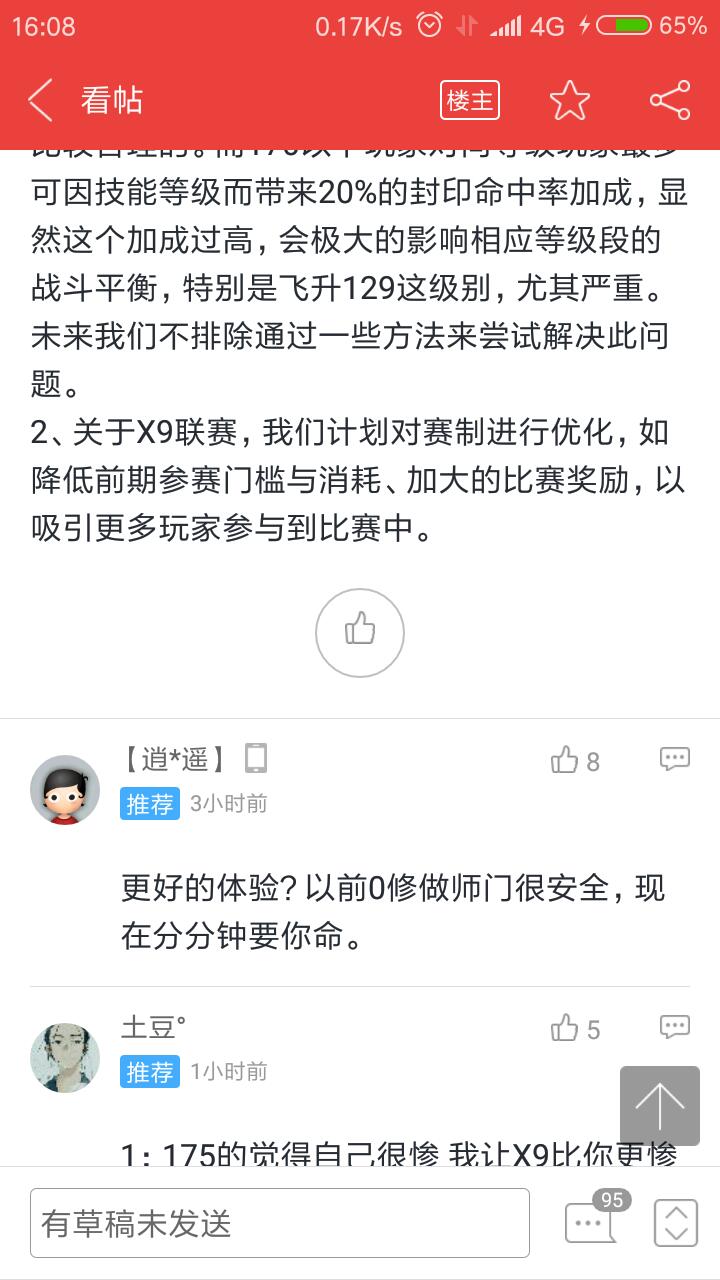Go back from the 看帖 page
720x1280 pixels.
40,101
